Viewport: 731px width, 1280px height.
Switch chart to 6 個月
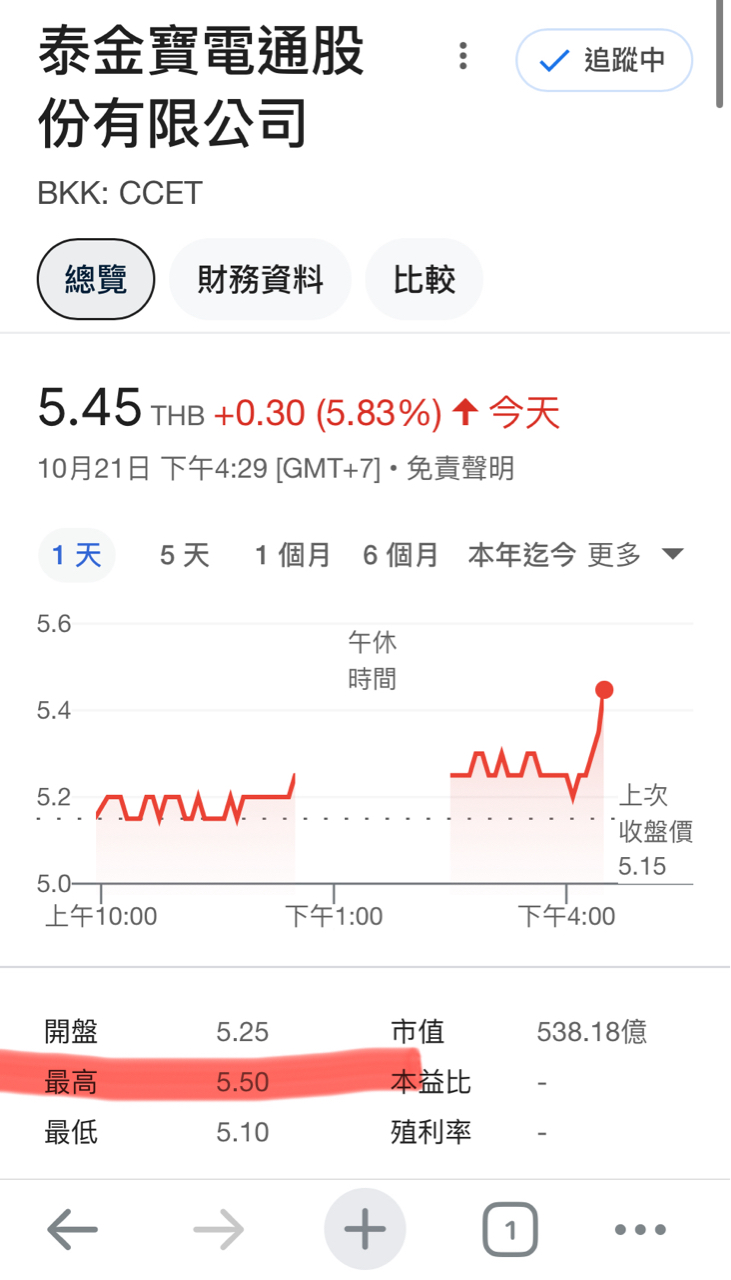point(400,555)
